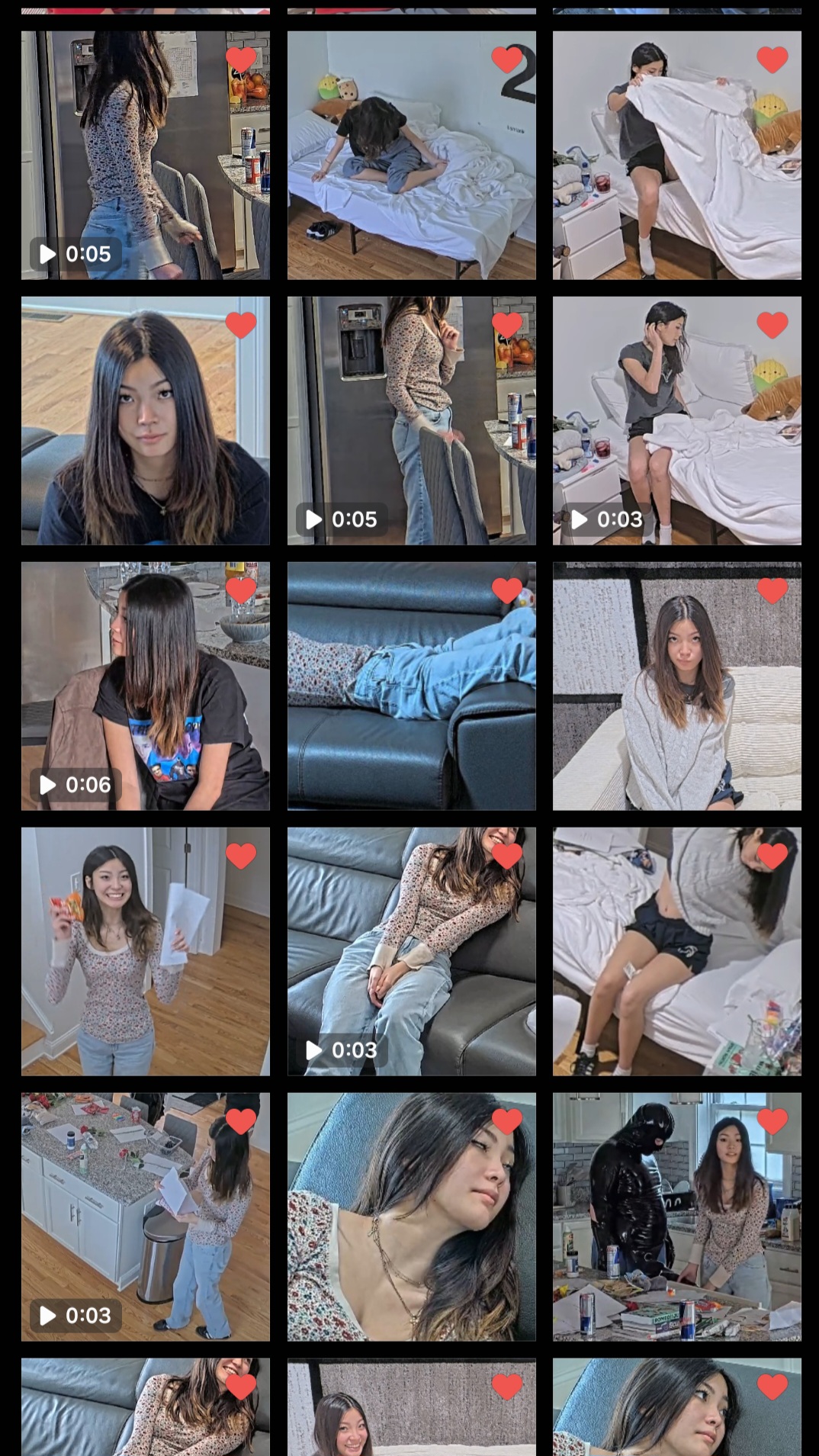Image resolution: width=819 pixels, height=1456 pixels.
Task: Open the close-up leaning on blue chair
Action: [411, 1217]
